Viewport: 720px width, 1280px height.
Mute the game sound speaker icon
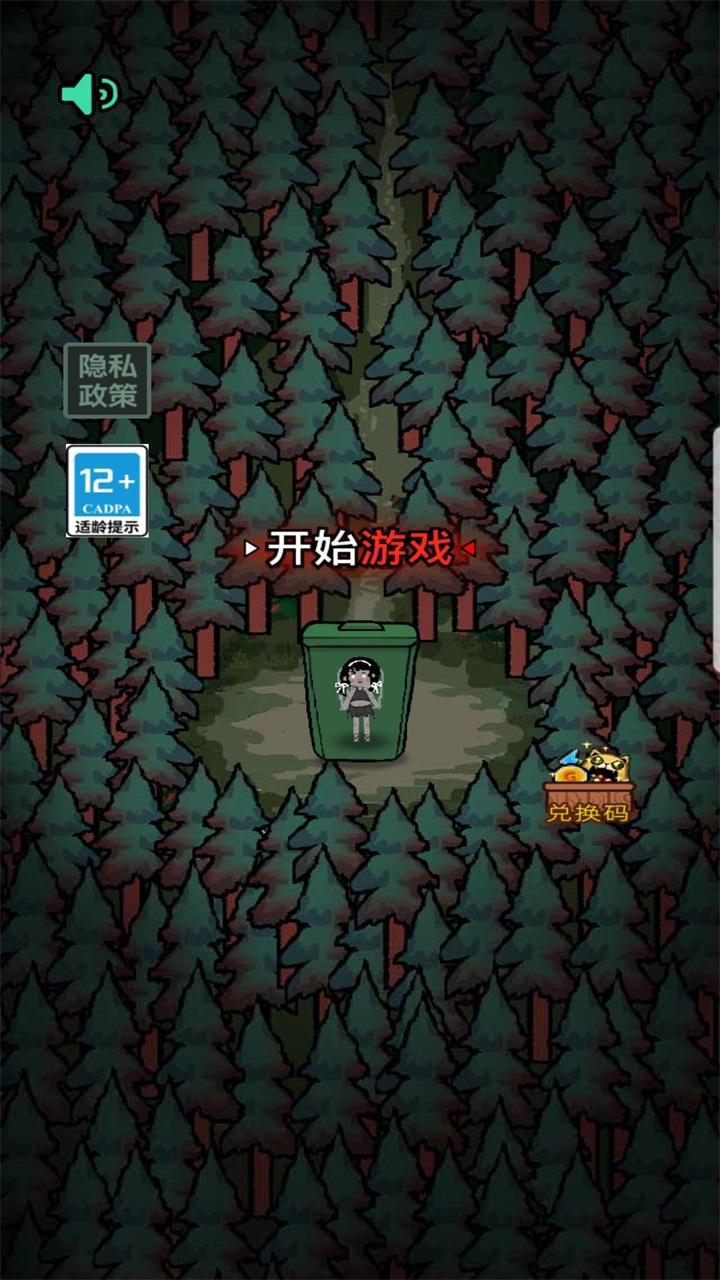click(90, 94)
